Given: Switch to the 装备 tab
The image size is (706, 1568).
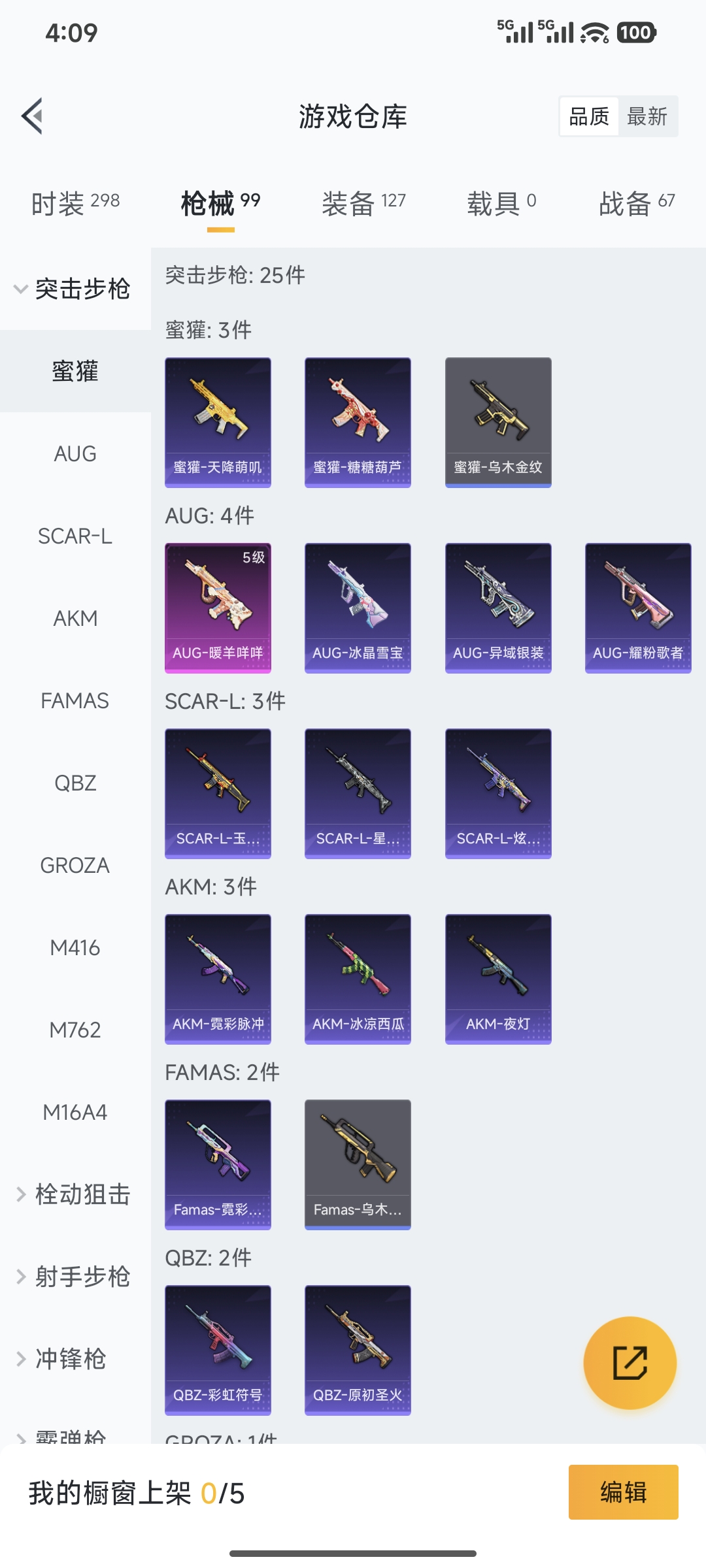Looking at the screenshot, I should [363, 203].
